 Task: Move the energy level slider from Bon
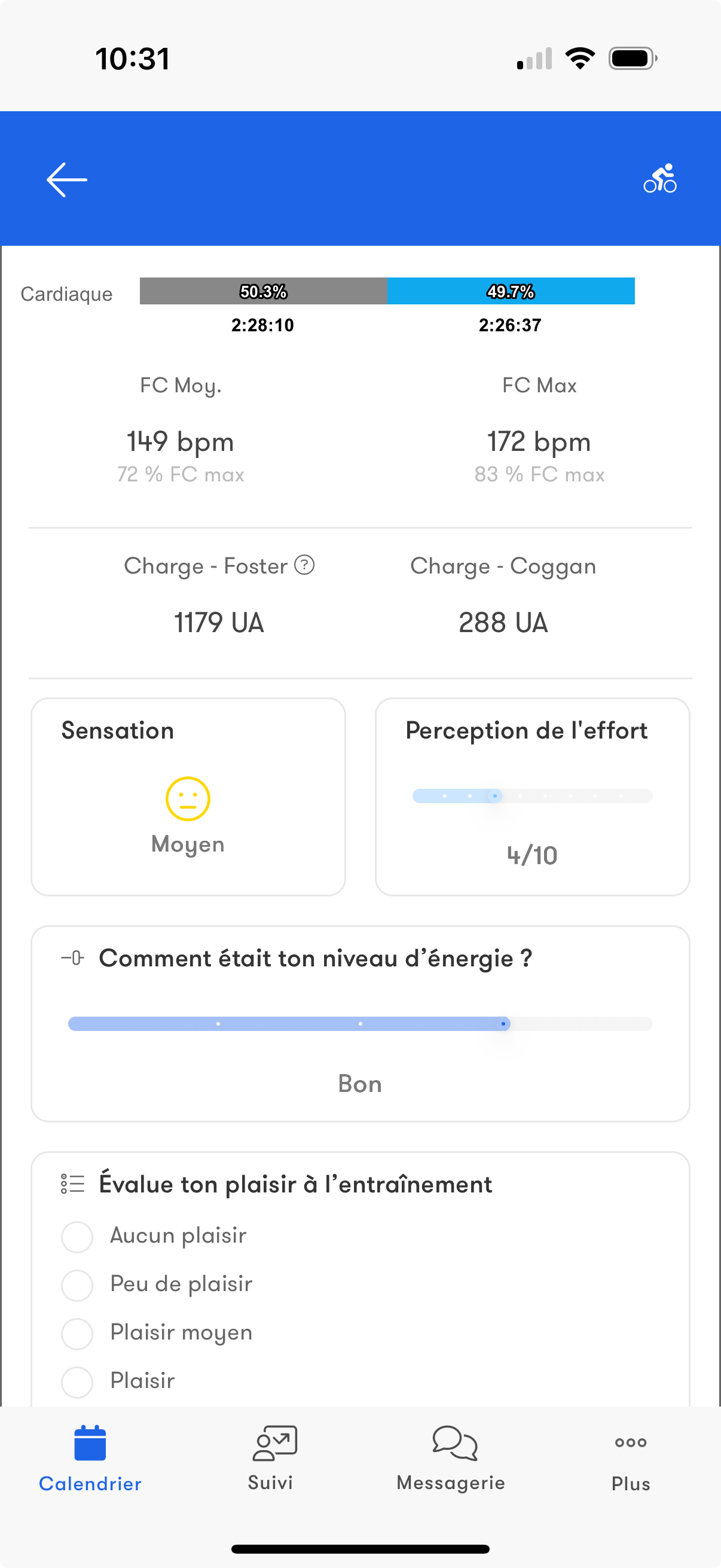tap(503, 1024)
